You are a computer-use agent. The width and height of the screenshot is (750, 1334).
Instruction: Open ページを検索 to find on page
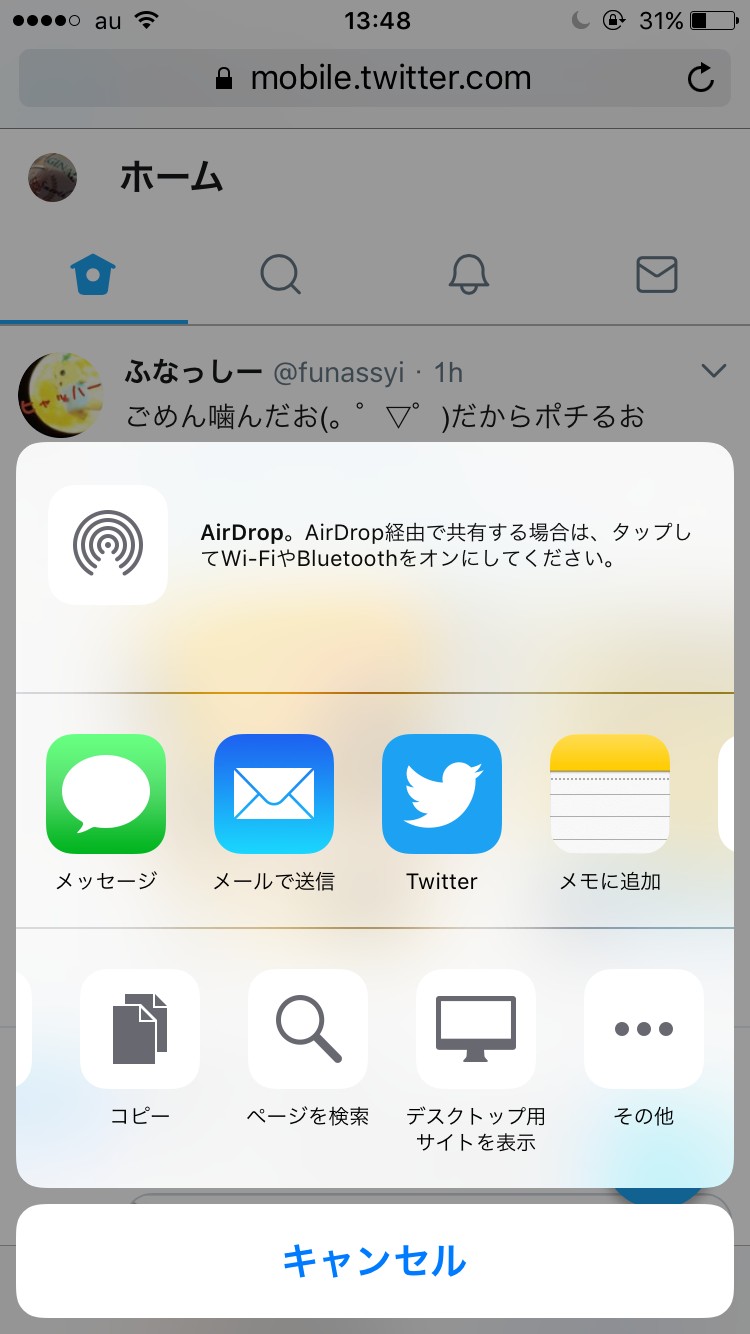[308, 1029]
